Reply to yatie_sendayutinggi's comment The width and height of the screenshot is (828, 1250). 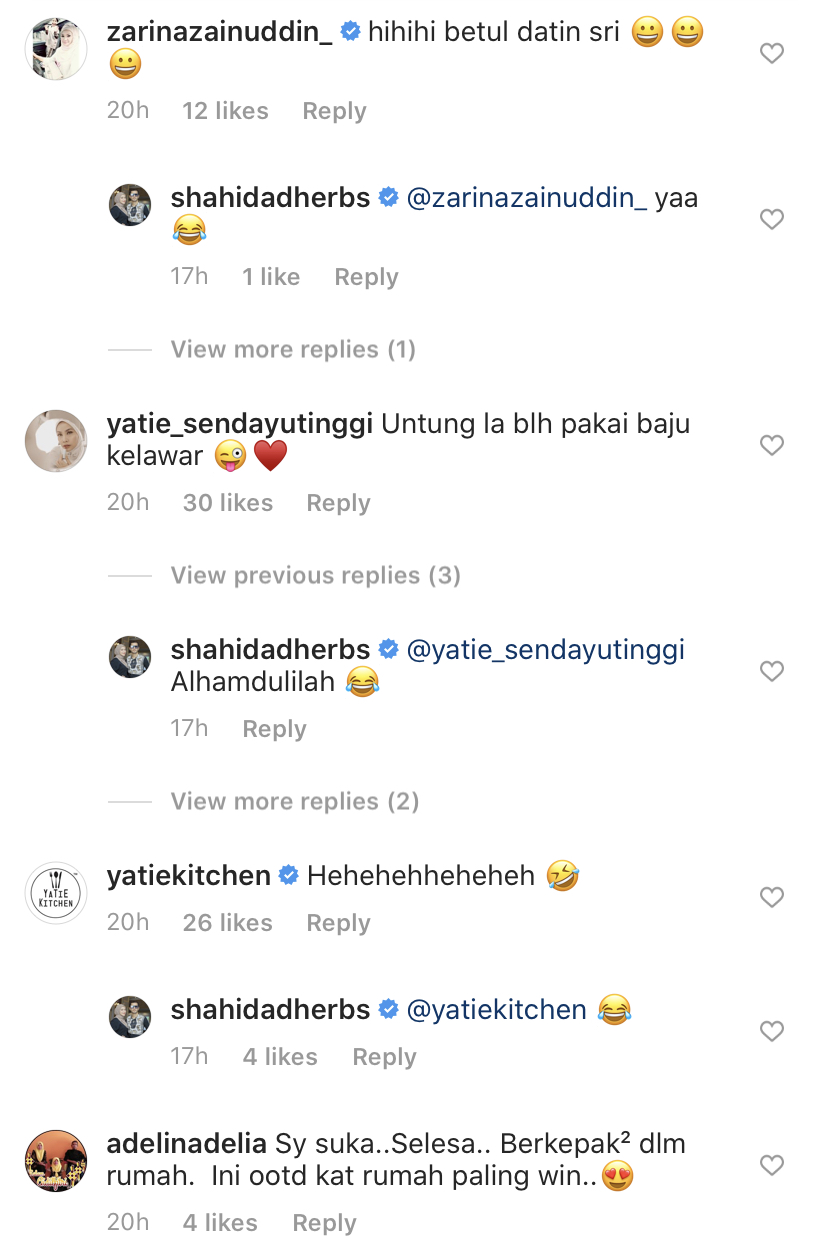click(x=338, y=503)
